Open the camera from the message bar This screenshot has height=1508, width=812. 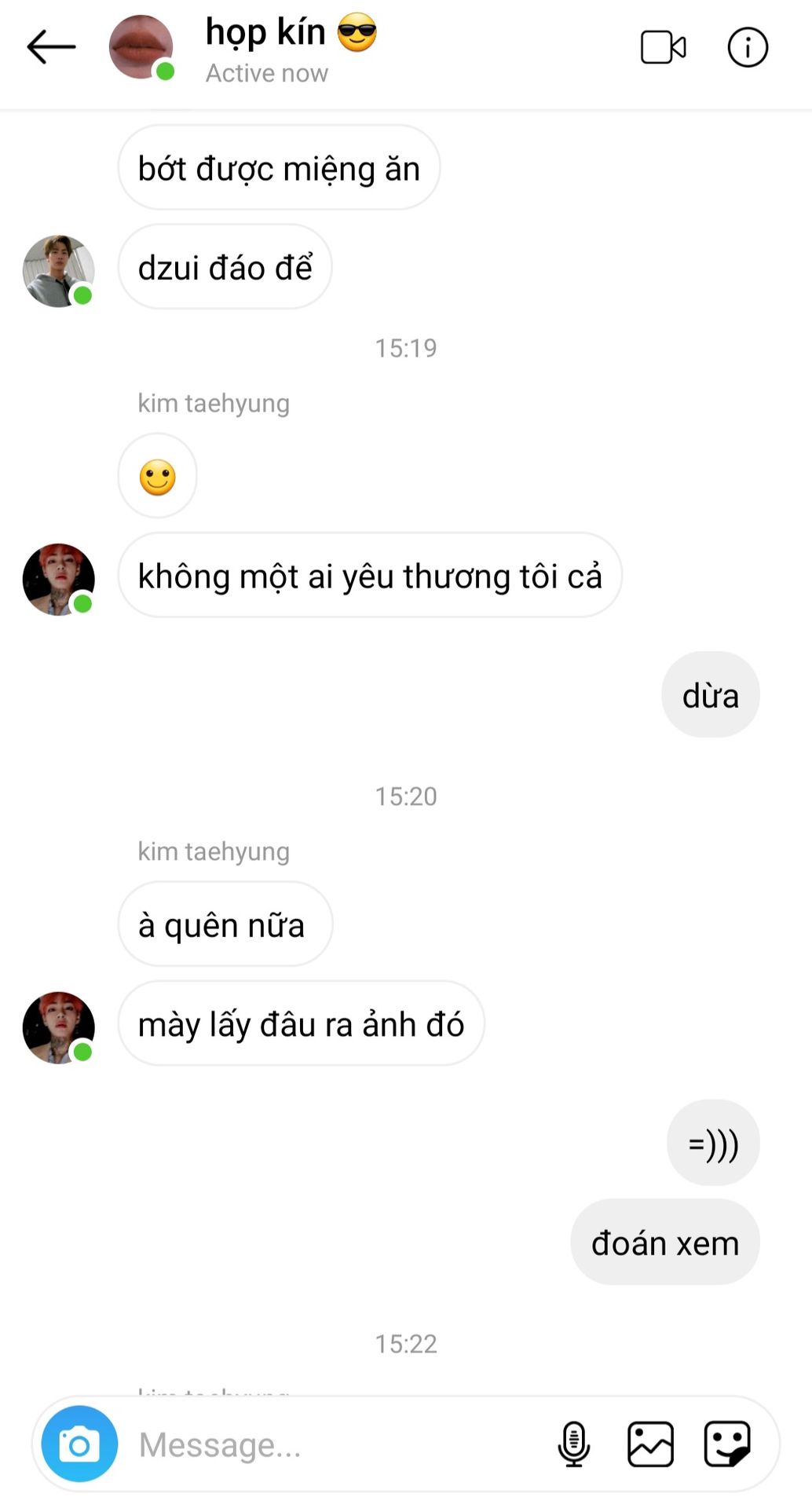[79, 1444]
